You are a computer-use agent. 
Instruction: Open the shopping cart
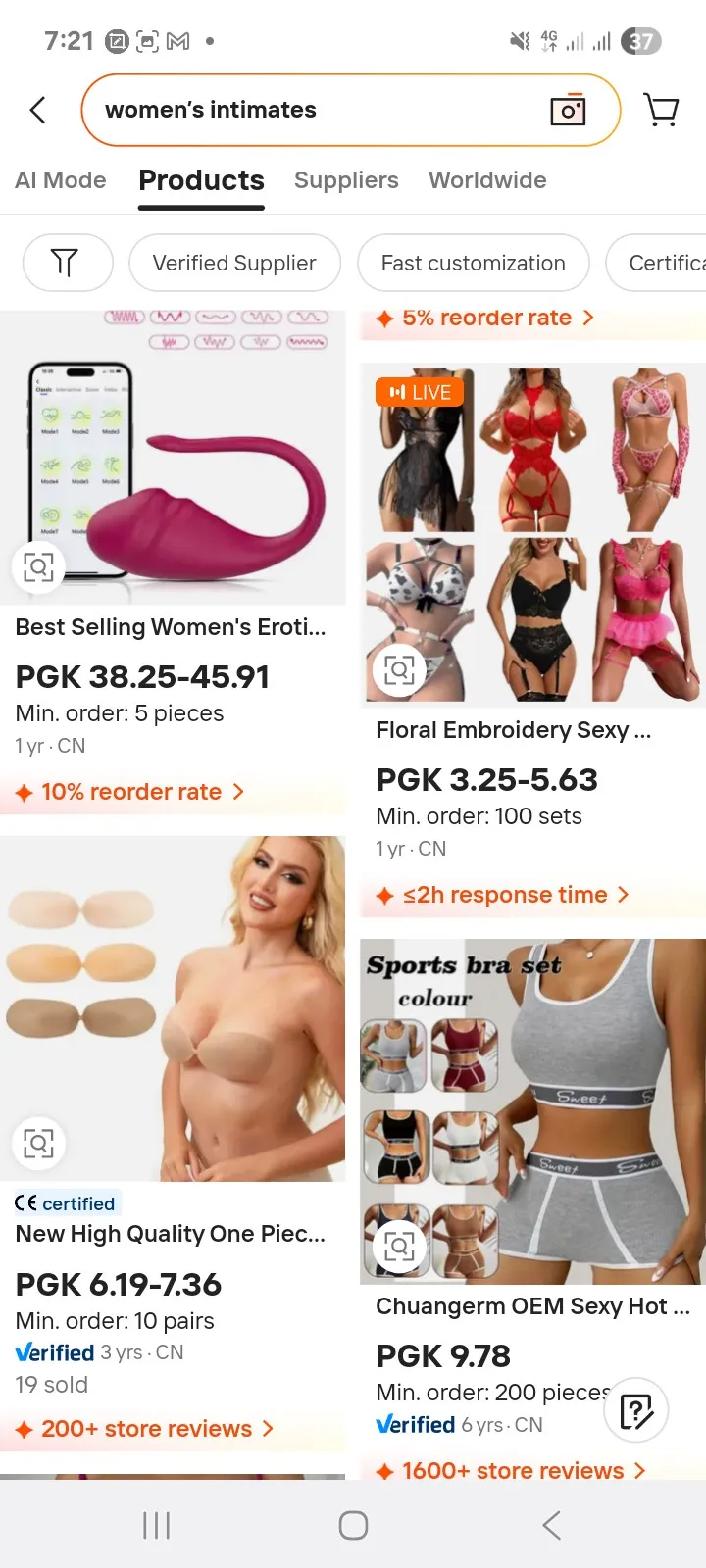coord(661,110)
